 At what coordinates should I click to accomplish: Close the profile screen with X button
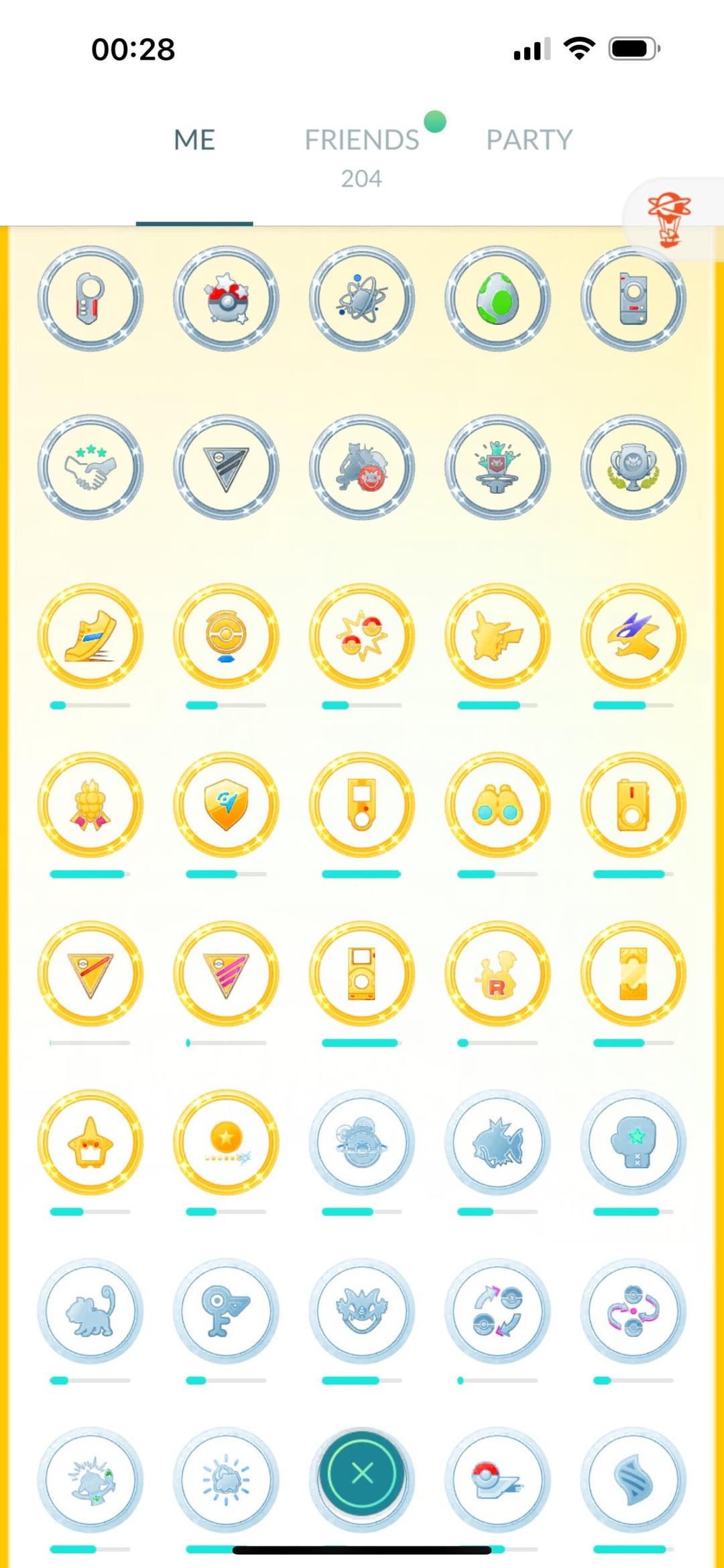[362, 1474]
